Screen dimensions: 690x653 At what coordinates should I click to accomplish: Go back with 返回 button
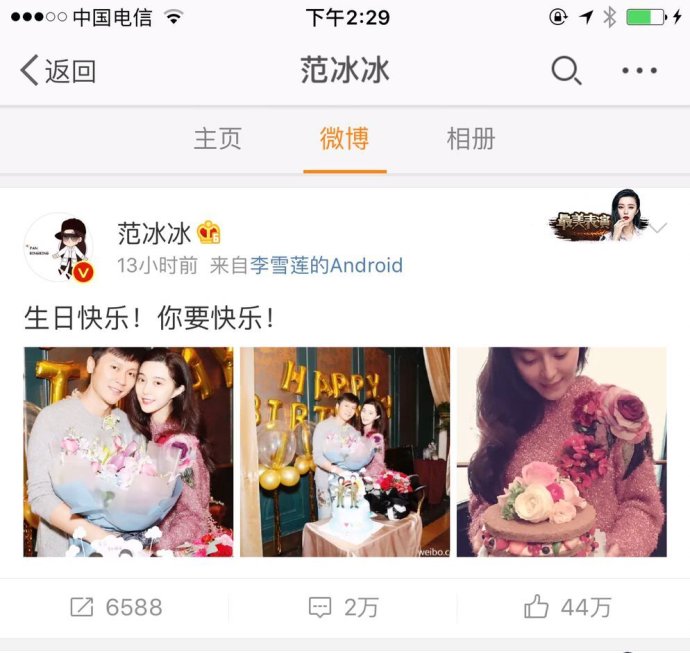click(x=58, y=71)
